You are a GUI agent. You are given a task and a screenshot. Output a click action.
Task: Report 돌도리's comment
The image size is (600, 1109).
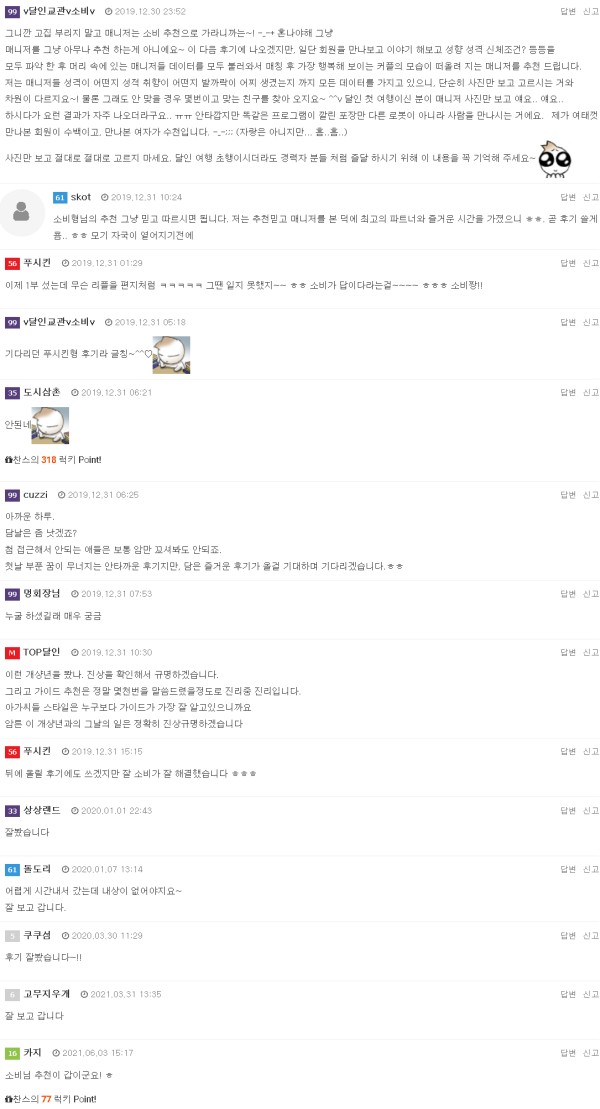pyautogui.click(x=591, y=869)
